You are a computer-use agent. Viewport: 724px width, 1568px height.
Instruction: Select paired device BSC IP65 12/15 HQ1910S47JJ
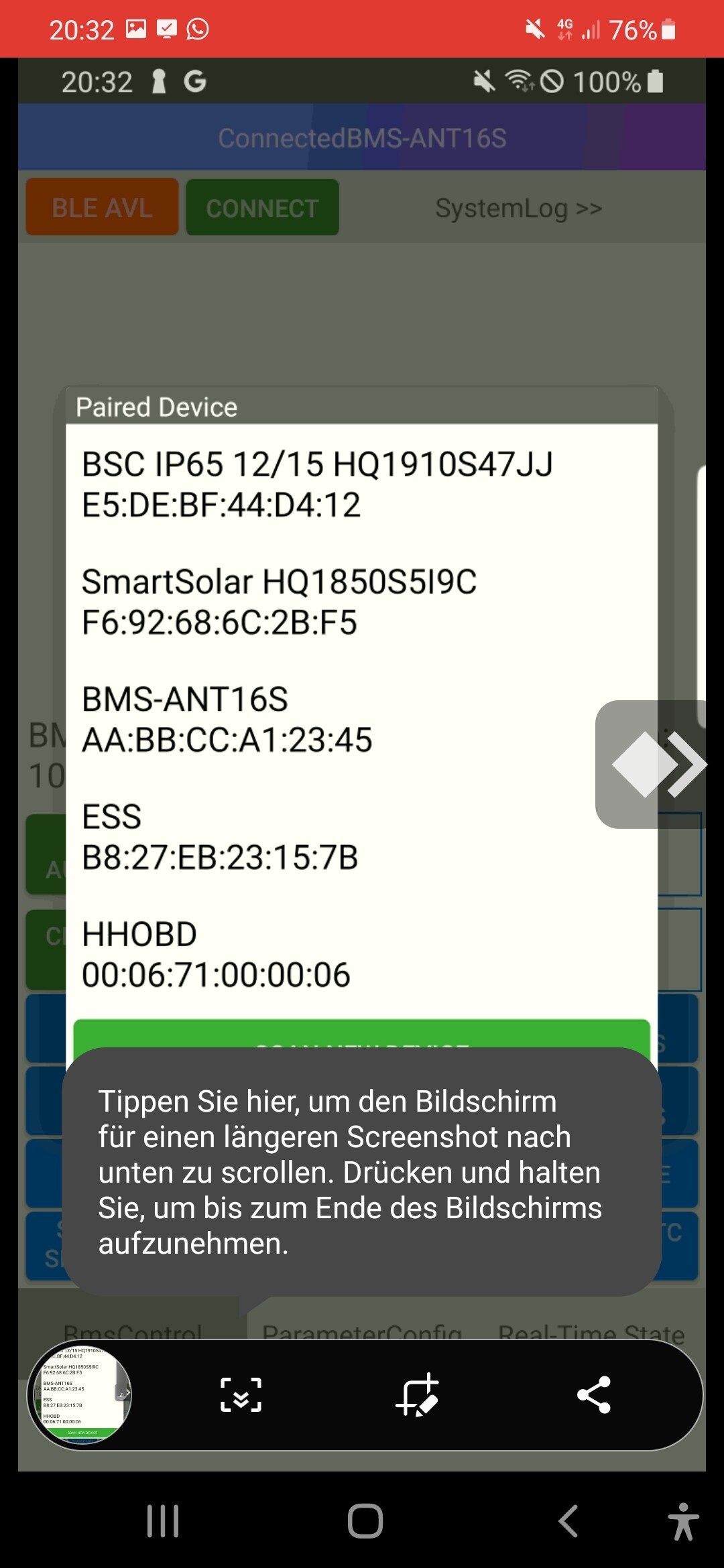[x=361, y=484]
